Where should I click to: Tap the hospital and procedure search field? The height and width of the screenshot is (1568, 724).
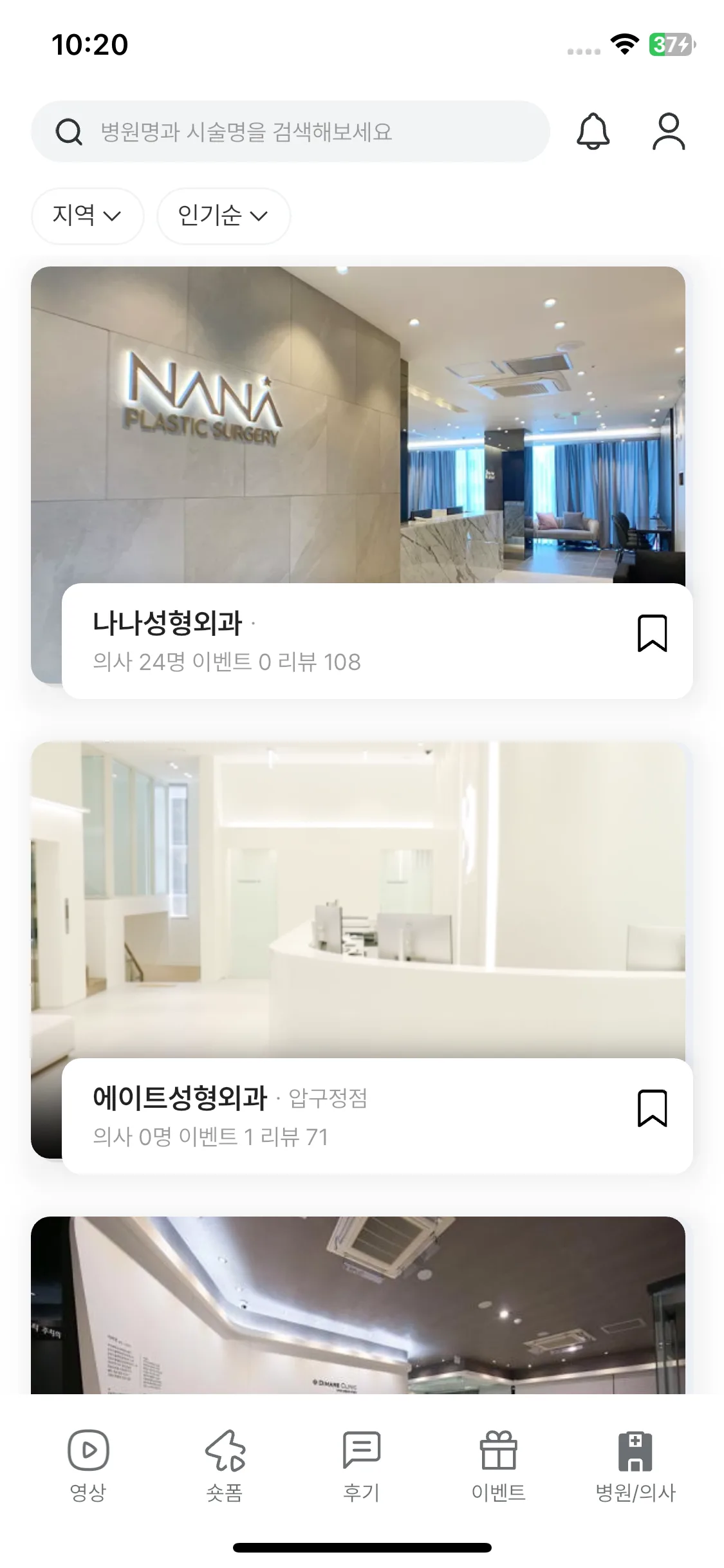[x=290, y=132]
